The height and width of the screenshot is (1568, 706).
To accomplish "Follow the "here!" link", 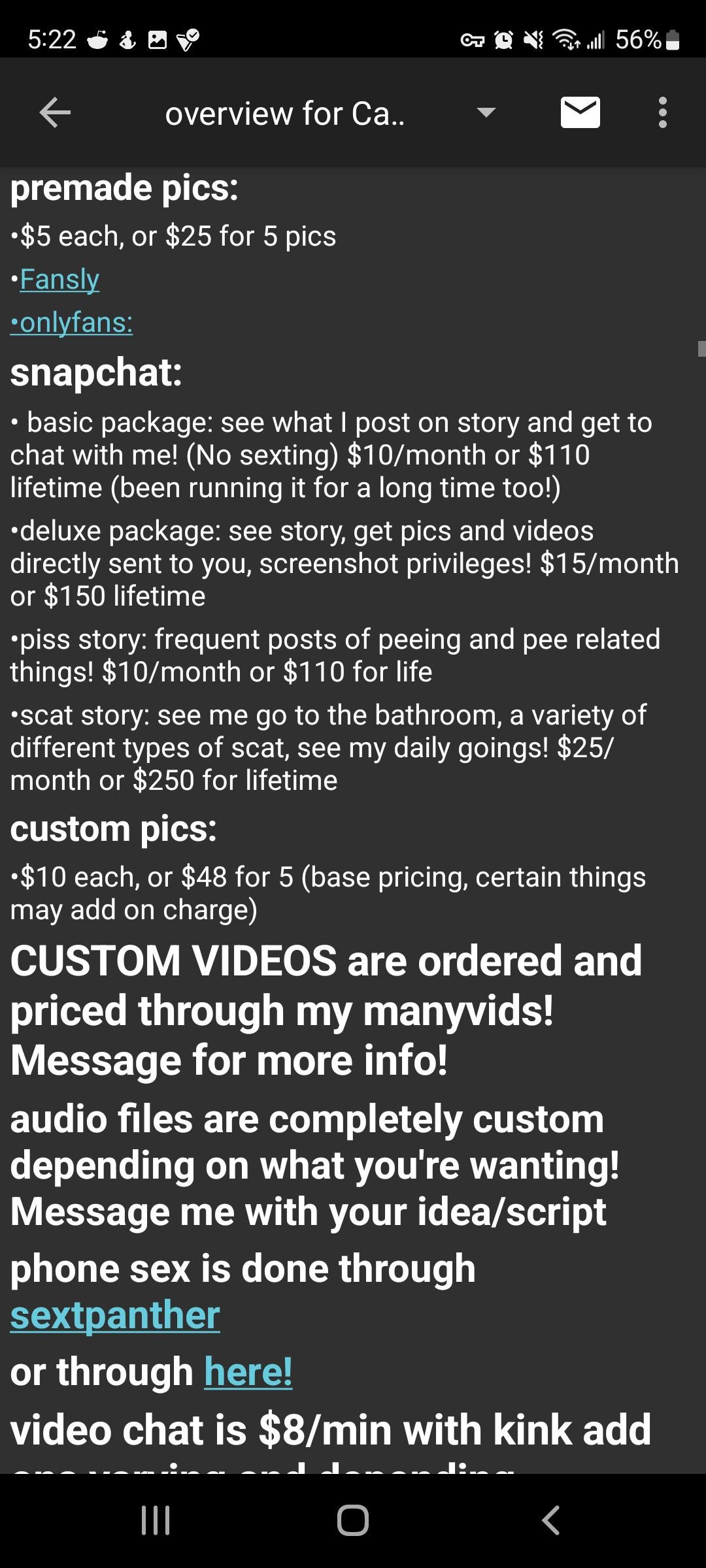I will 248,1371.
